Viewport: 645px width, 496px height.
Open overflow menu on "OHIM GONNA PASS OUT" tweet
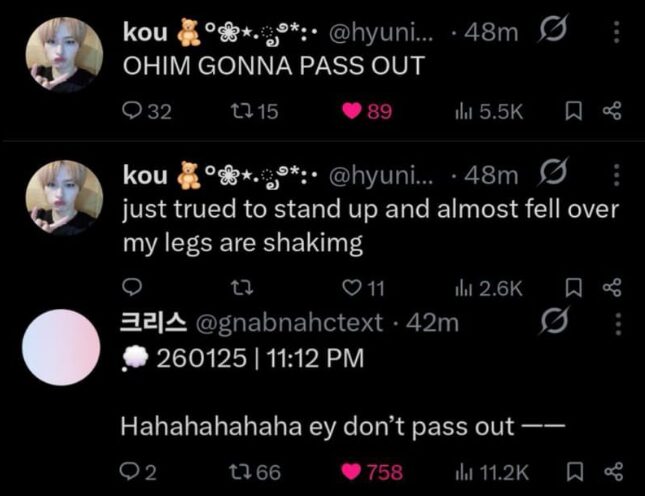[615, 33]
